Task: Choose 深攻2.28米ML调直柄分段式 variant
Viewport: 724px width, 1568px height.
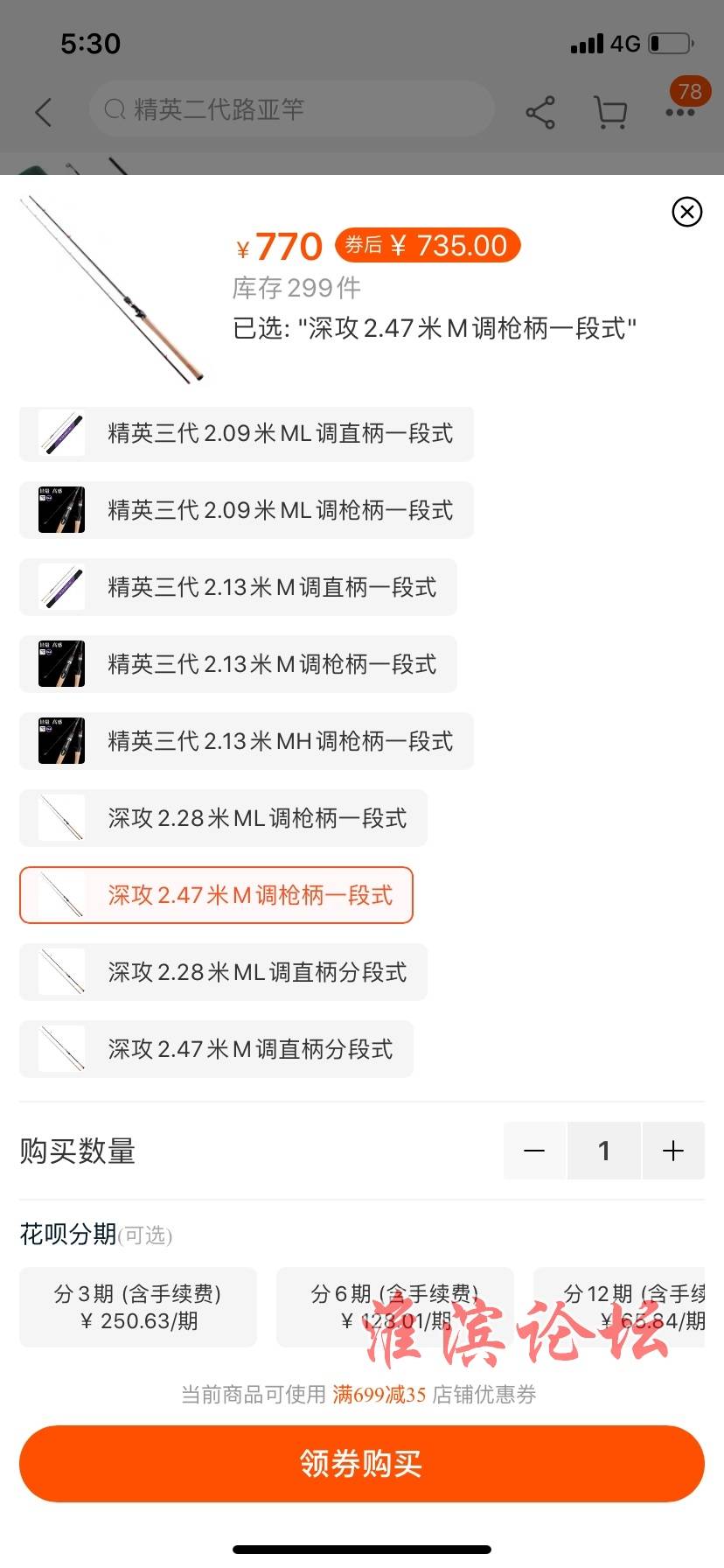Action: (224, 973)
